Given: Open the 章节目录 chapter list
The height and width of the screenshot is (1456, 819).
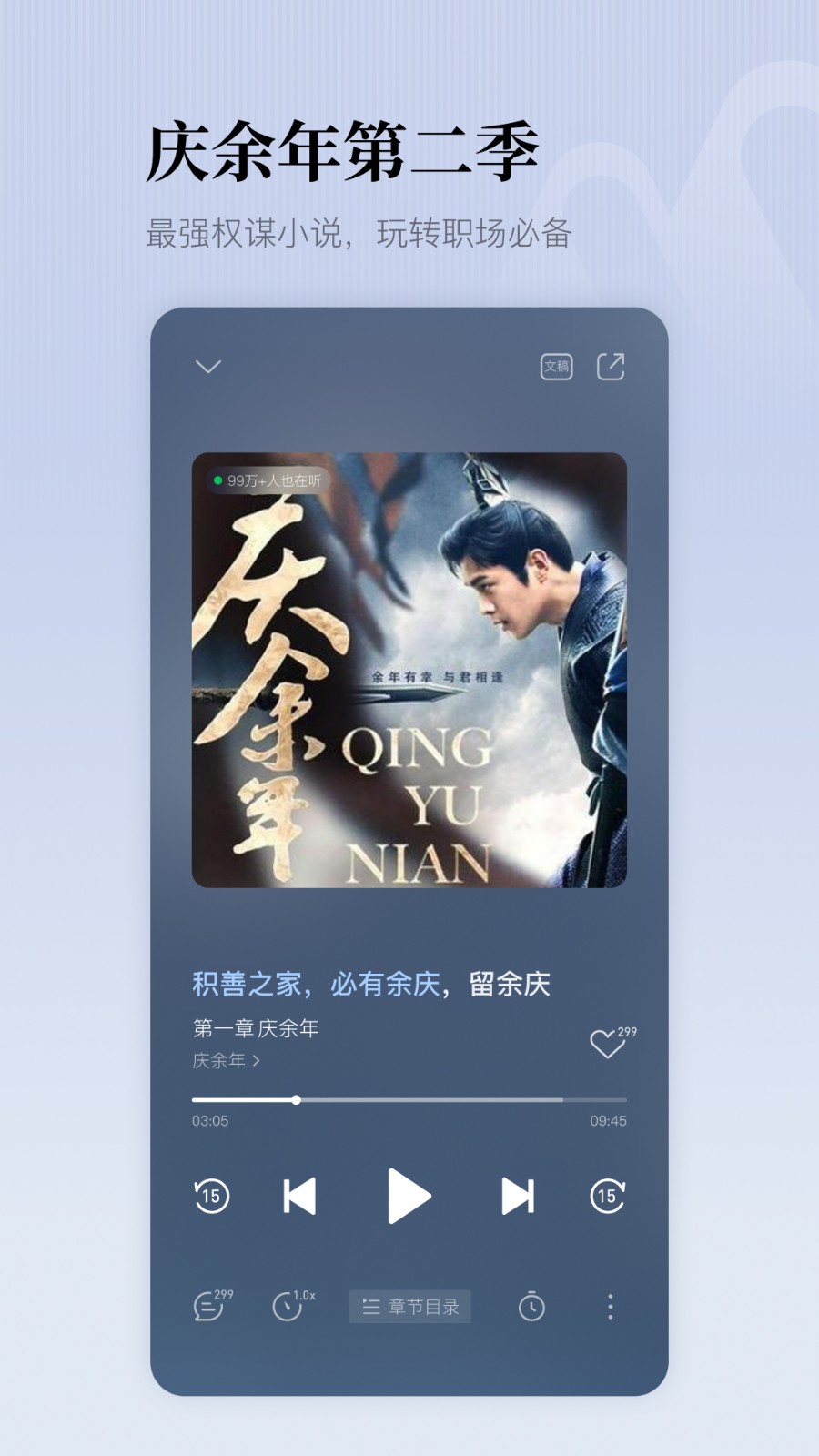Looking at the screenshot, I should 408,1305.
